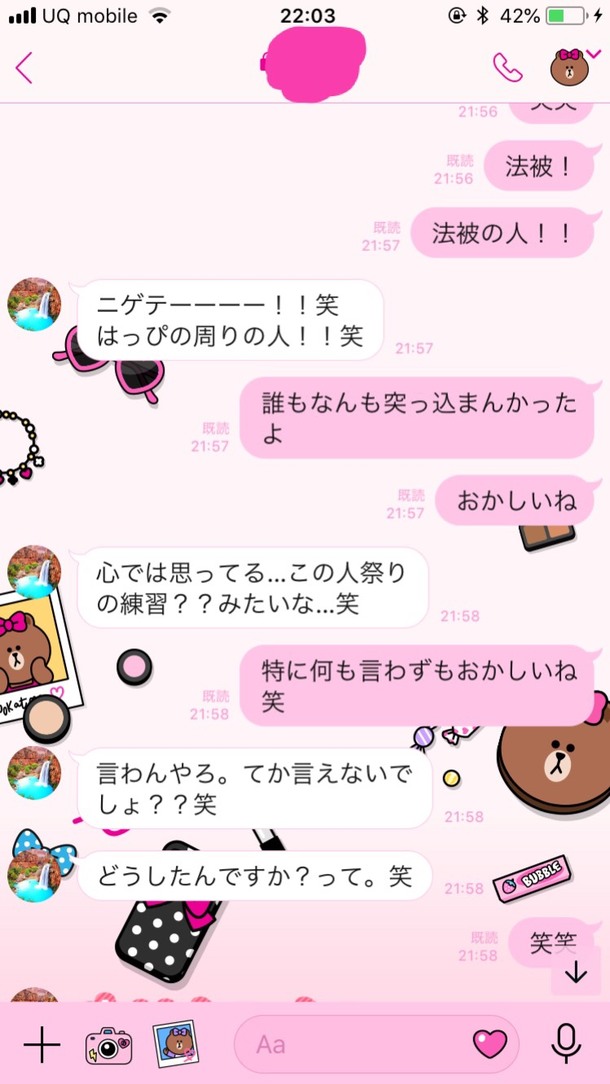
Task: Open the photo gallery picker
Action: point(173,1045)
